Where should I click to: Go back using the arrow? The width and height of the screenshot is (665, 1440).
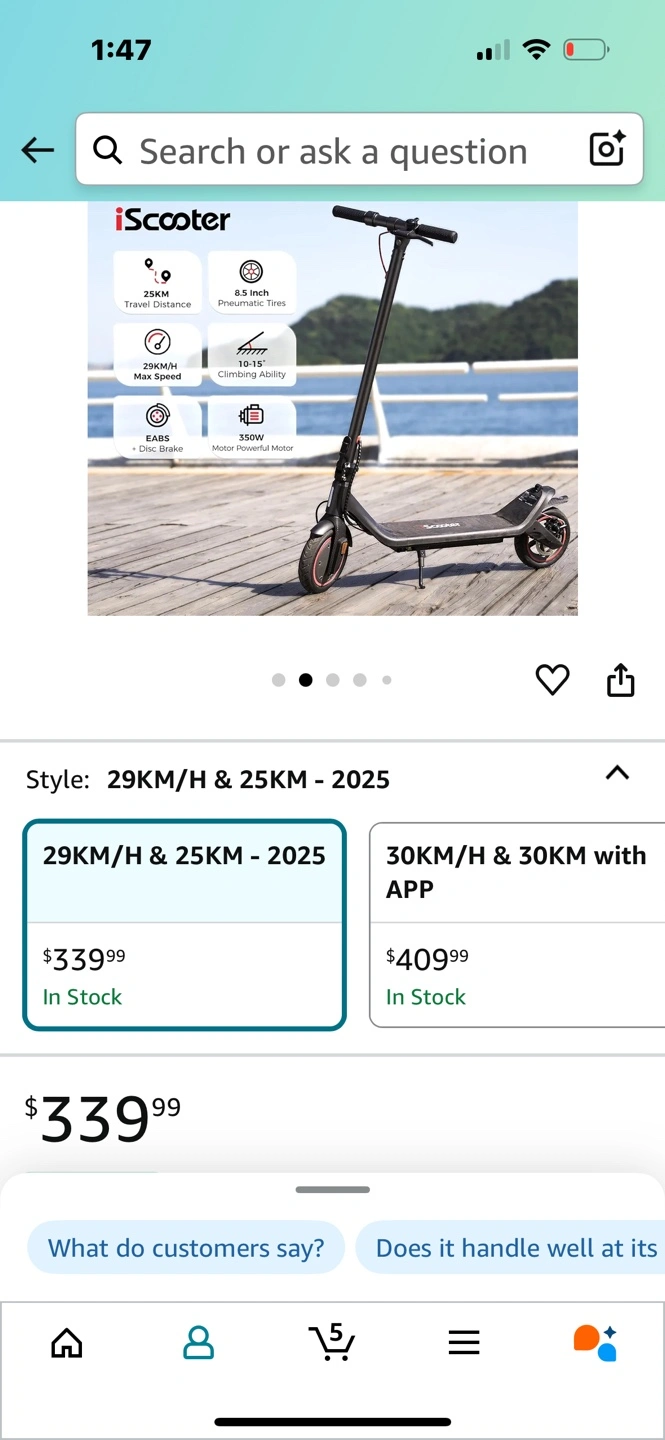(38, 151)
